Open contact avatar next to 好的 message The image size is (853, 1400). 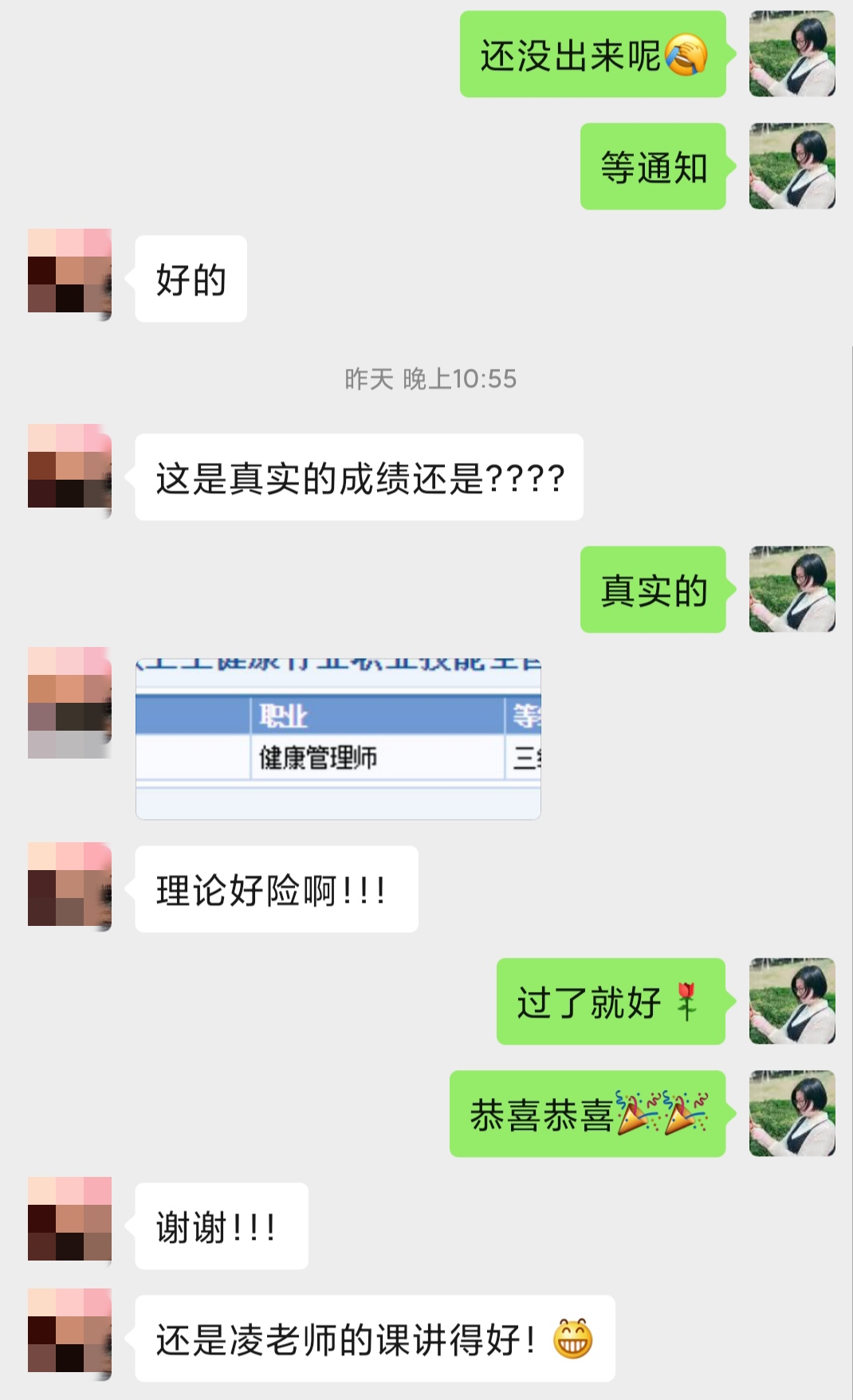tap(69, 275)
